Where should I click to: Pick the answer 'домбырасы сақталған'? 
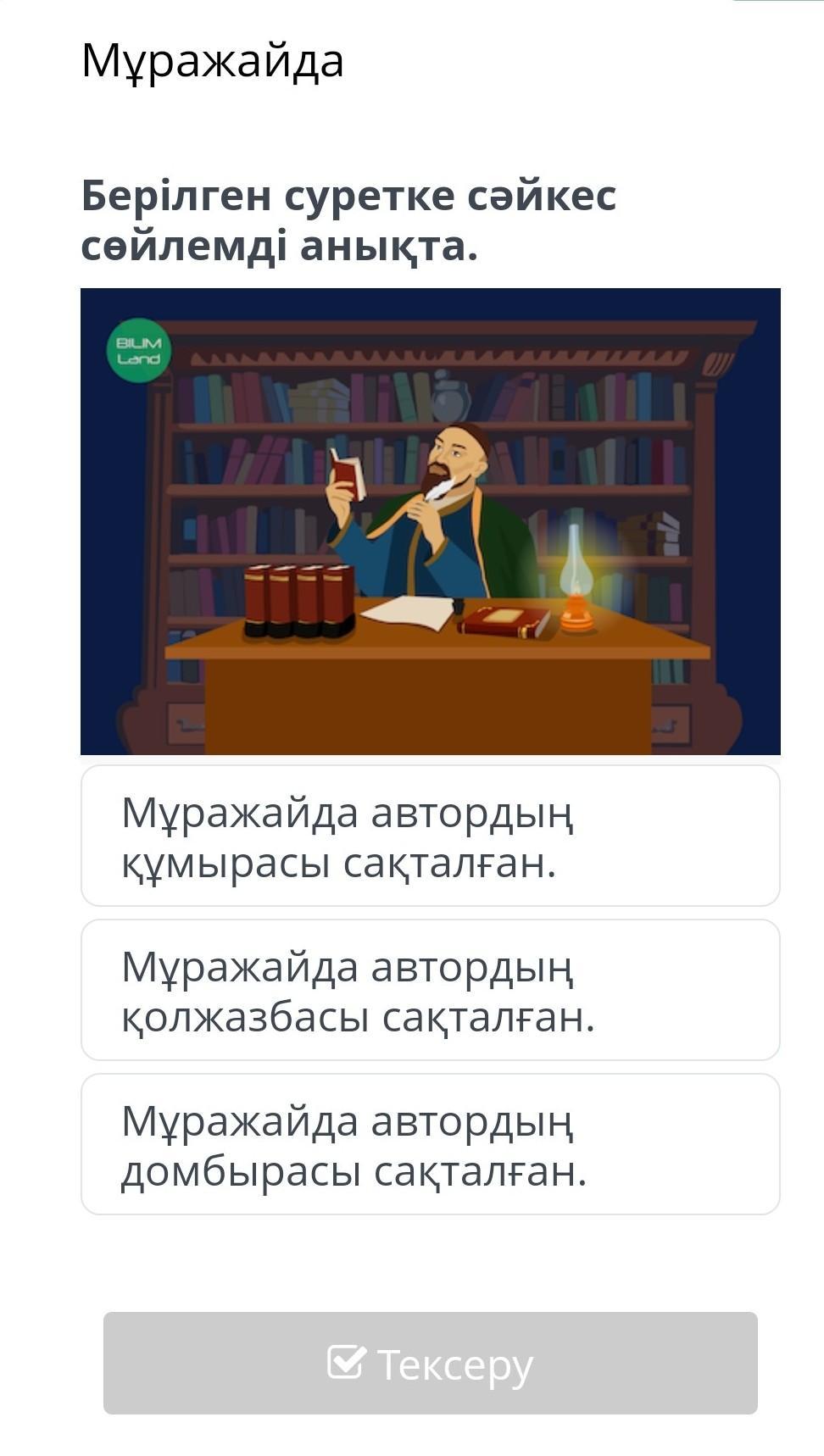430,1144
